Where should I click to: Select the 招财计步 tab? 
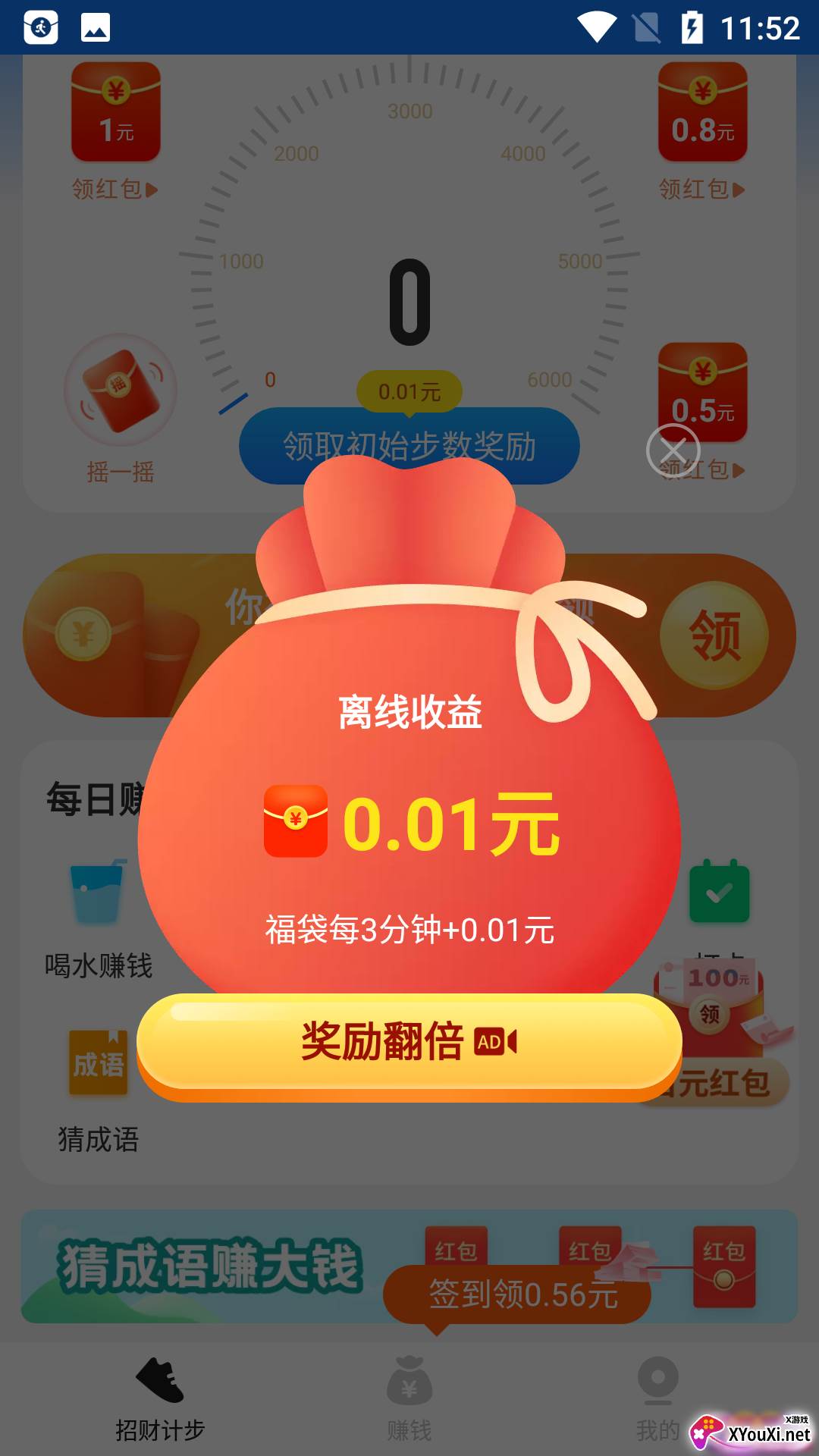tap(160, 1399)
